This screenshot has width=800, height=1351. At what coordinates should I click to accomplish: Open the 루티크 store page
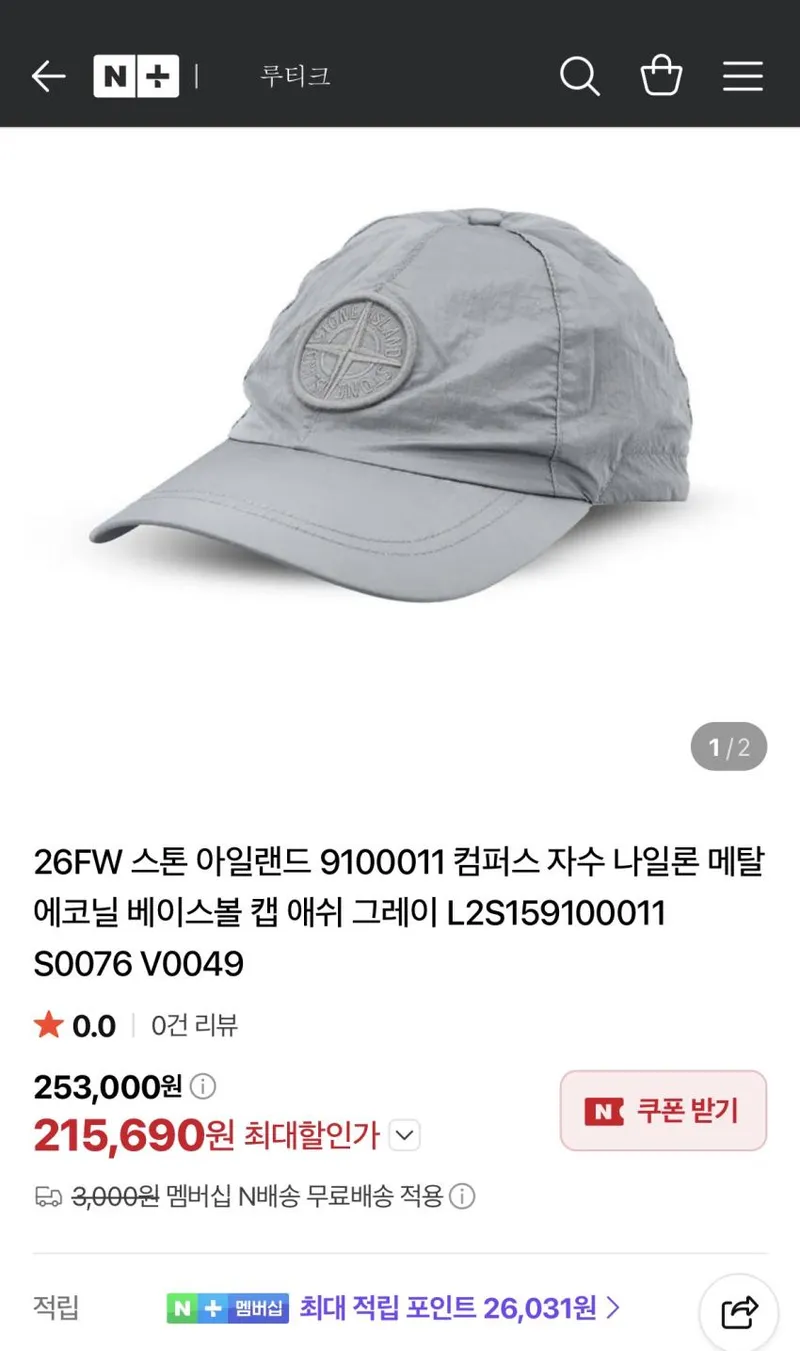point(295,76)
